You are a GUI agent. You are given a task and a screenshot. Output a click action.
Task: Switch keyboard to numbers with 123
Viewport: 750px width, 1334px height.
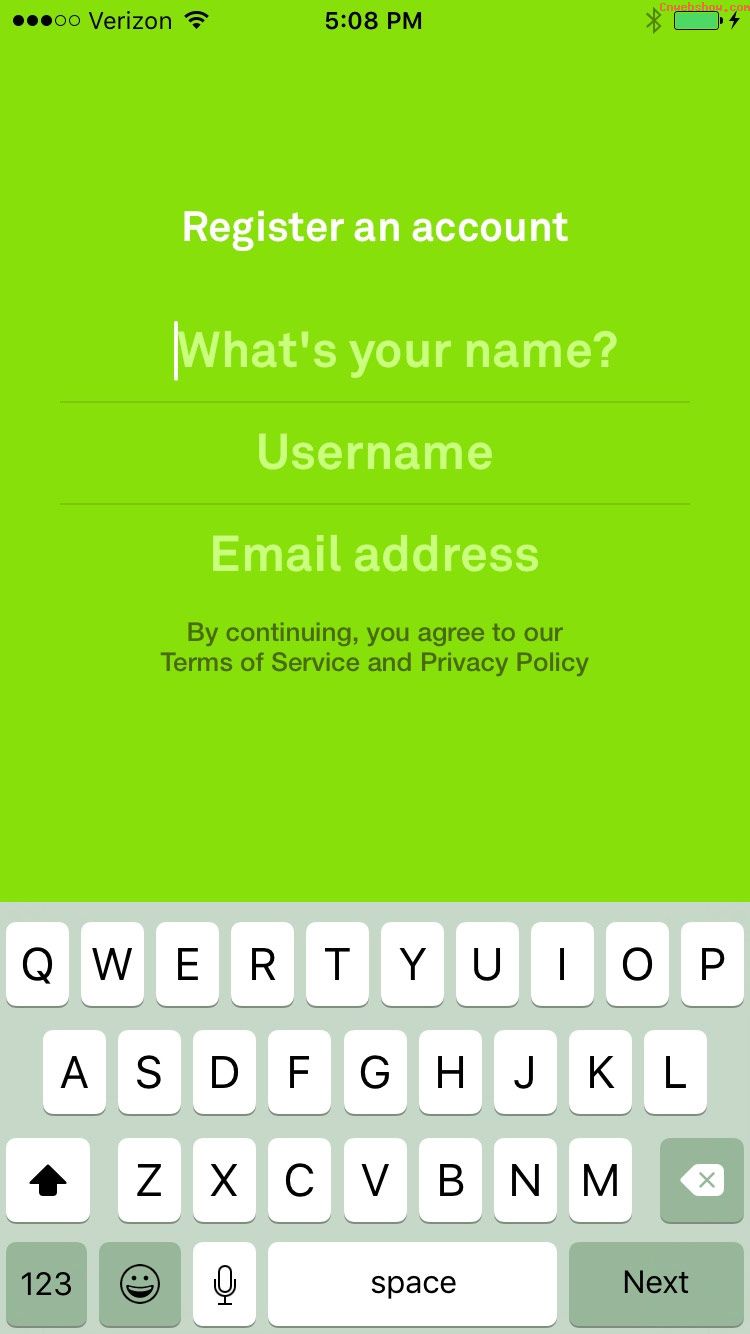pos(46,1283)
